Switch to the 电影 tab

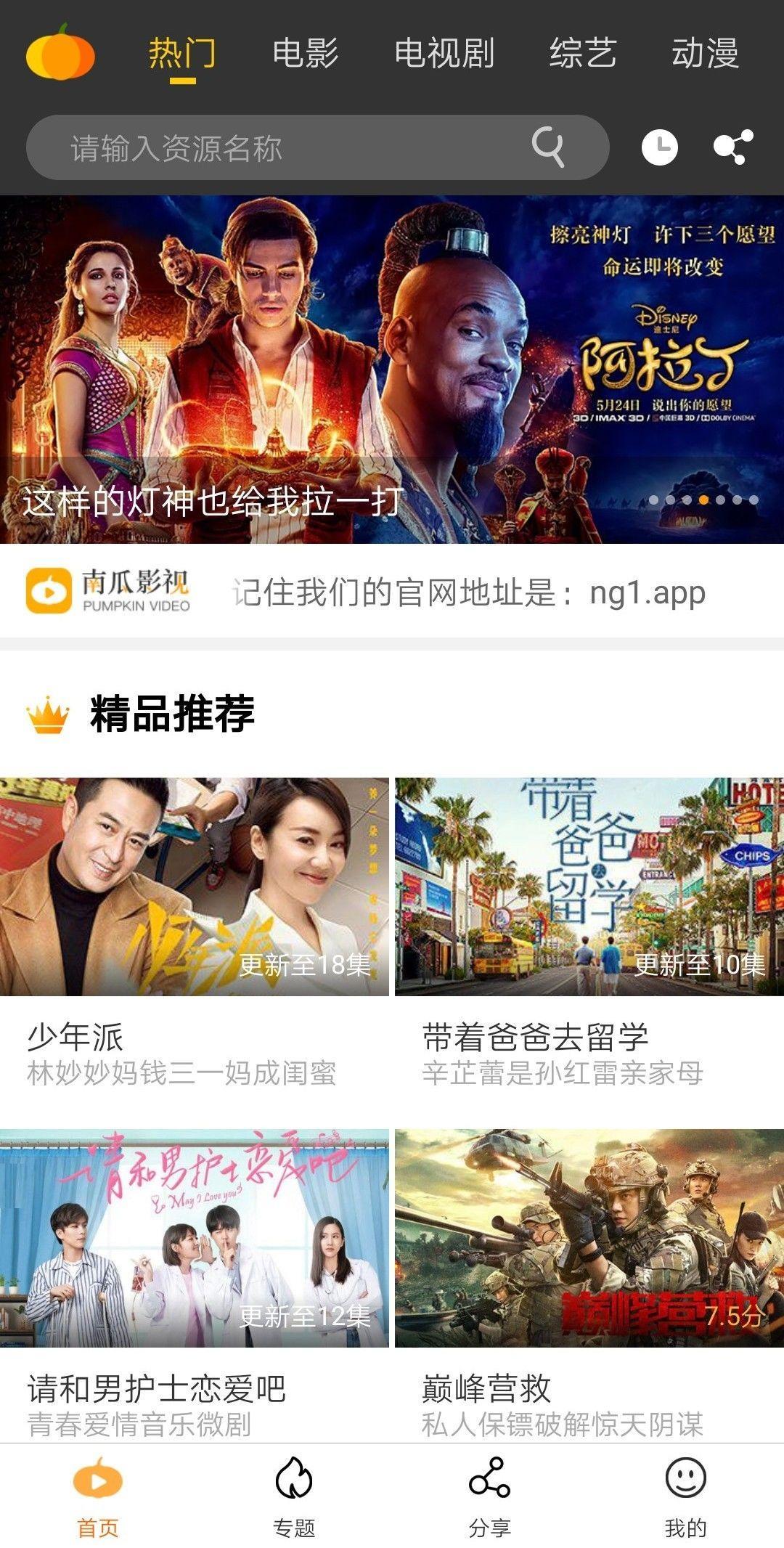tap(305, 54)
